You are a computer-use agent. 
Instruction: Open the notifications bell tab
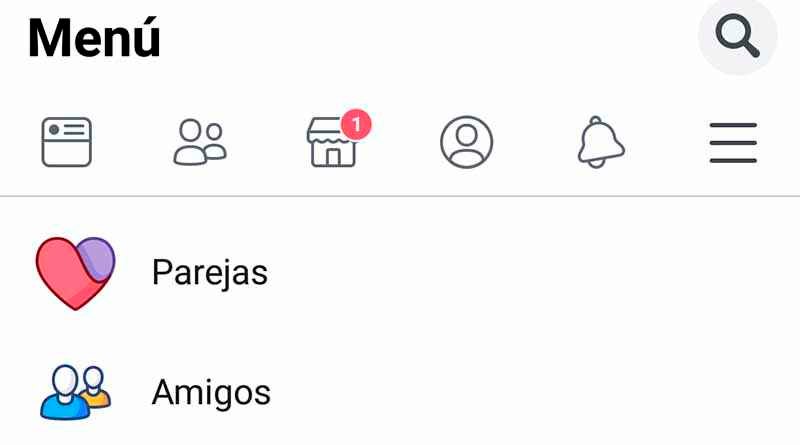point(600,142)
